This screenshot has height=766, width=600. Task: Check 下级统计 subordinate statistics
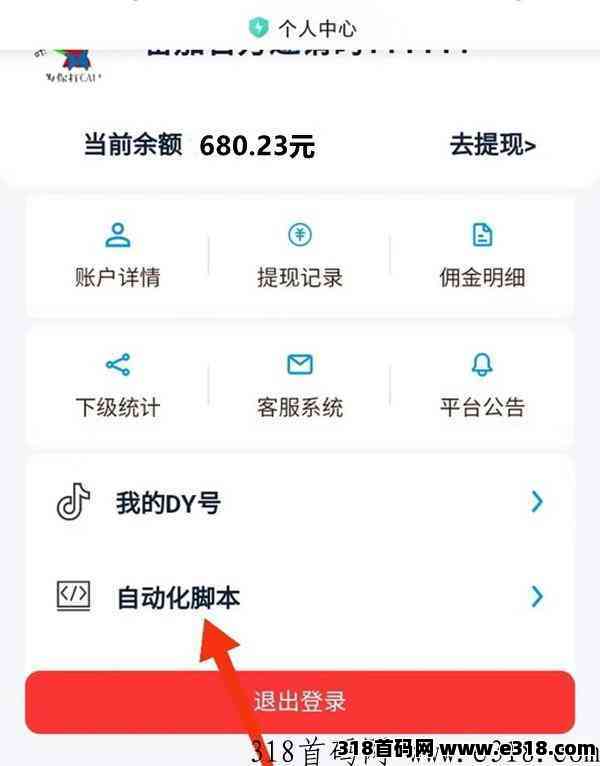click(117, 386)
